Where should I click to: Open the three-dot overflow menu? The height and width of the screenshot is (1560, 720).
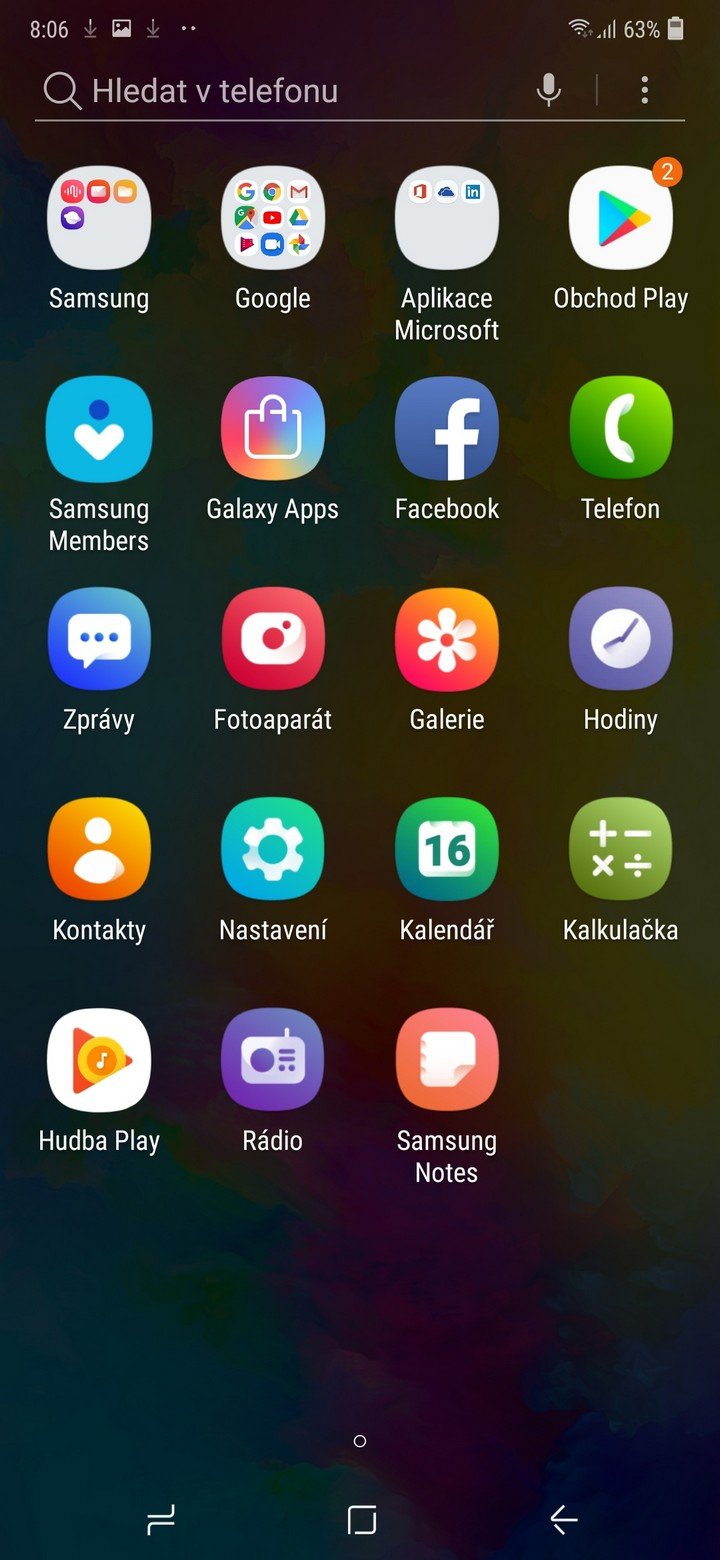645,90
